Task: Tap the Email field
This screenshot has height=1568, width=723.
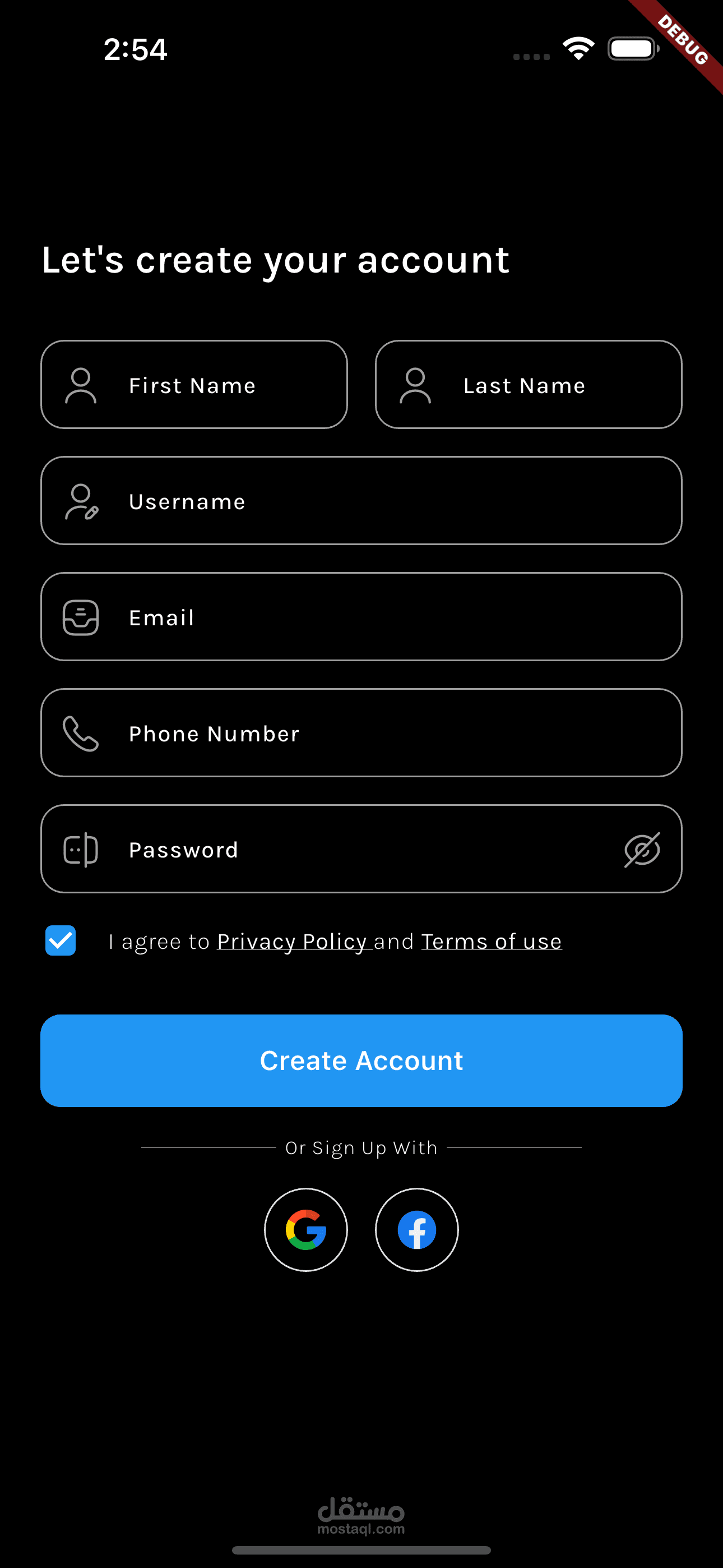Action: point(361,617)
